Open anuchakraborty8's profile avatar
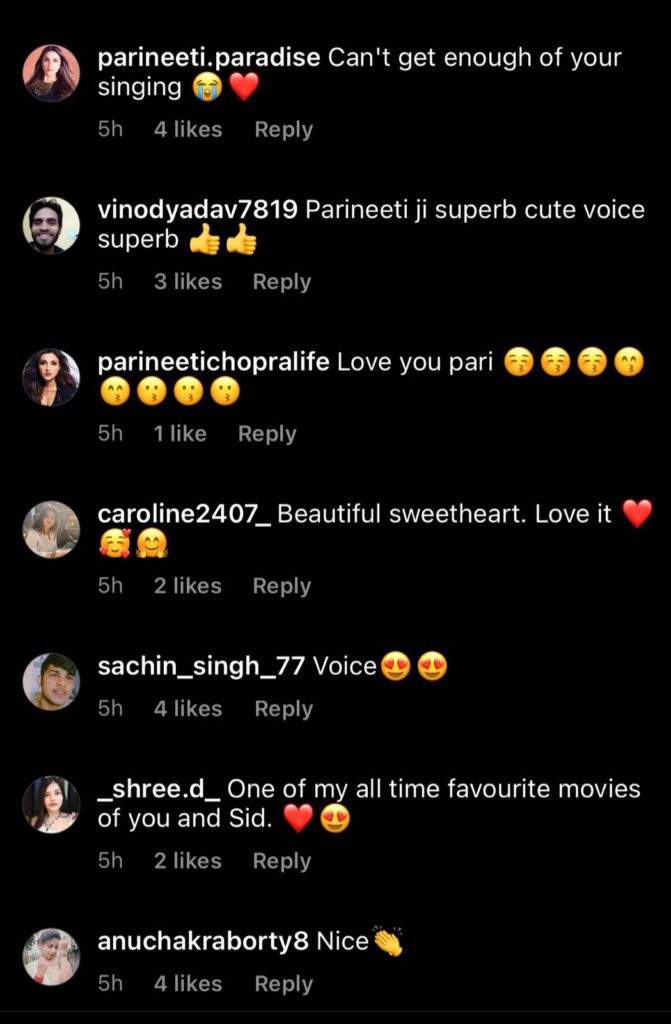 (x=51, y=956)
